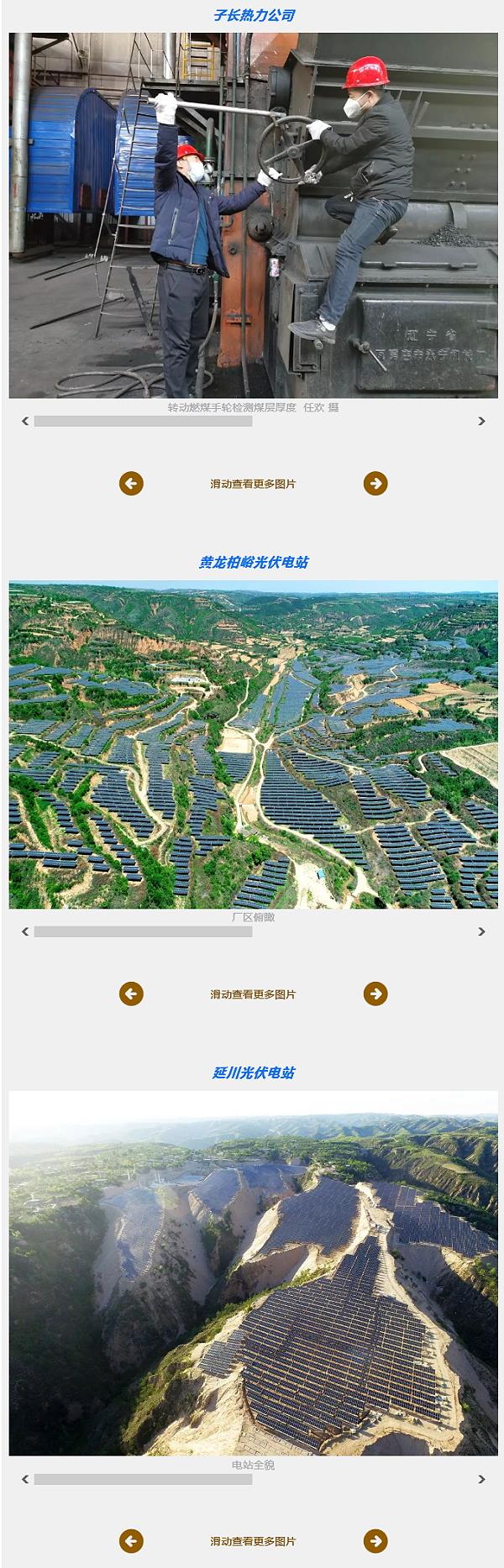
Task: Tap right scrollbar arrow under 黄龙柏峪光伏电站 photo
Action: point(481,931)
